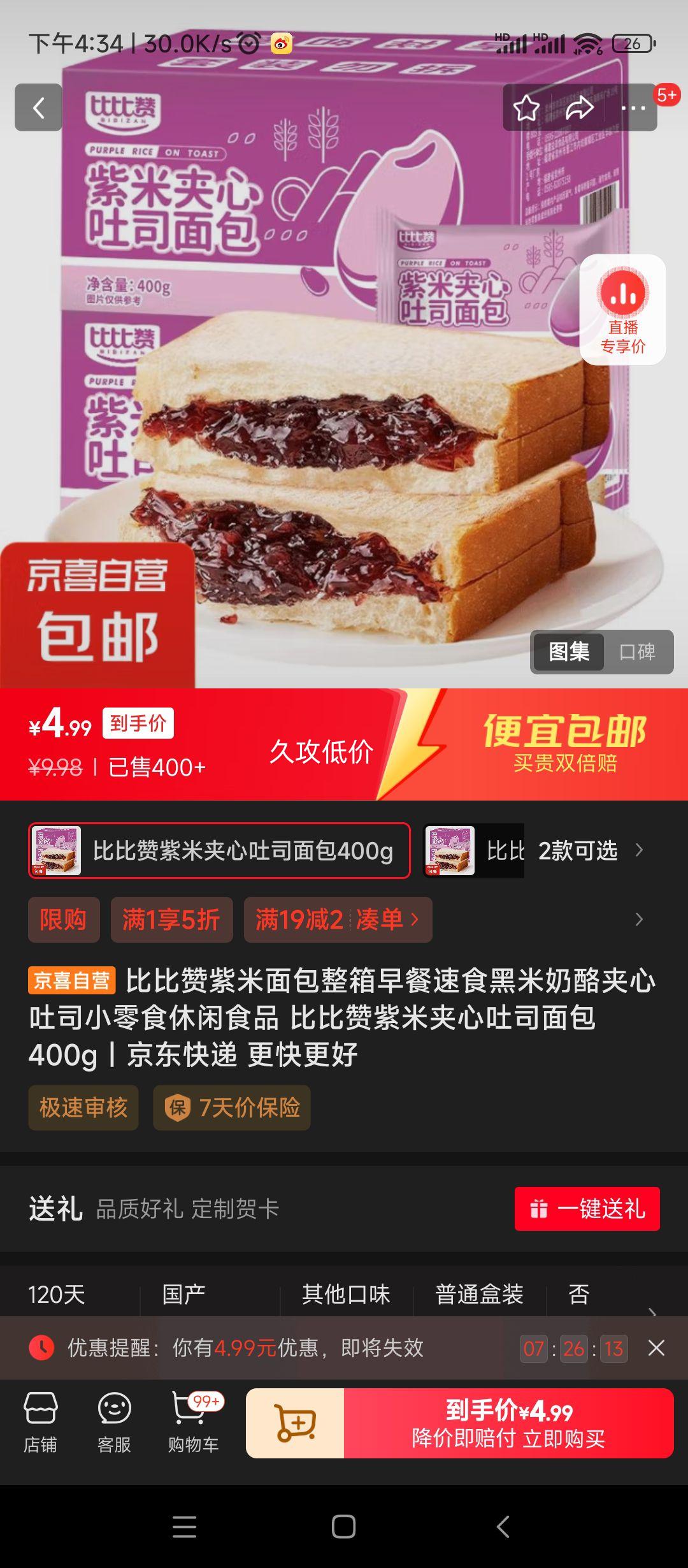Add the item to cart
The width and height of the screenshot is (688, 1568).
click(295, 1423)
